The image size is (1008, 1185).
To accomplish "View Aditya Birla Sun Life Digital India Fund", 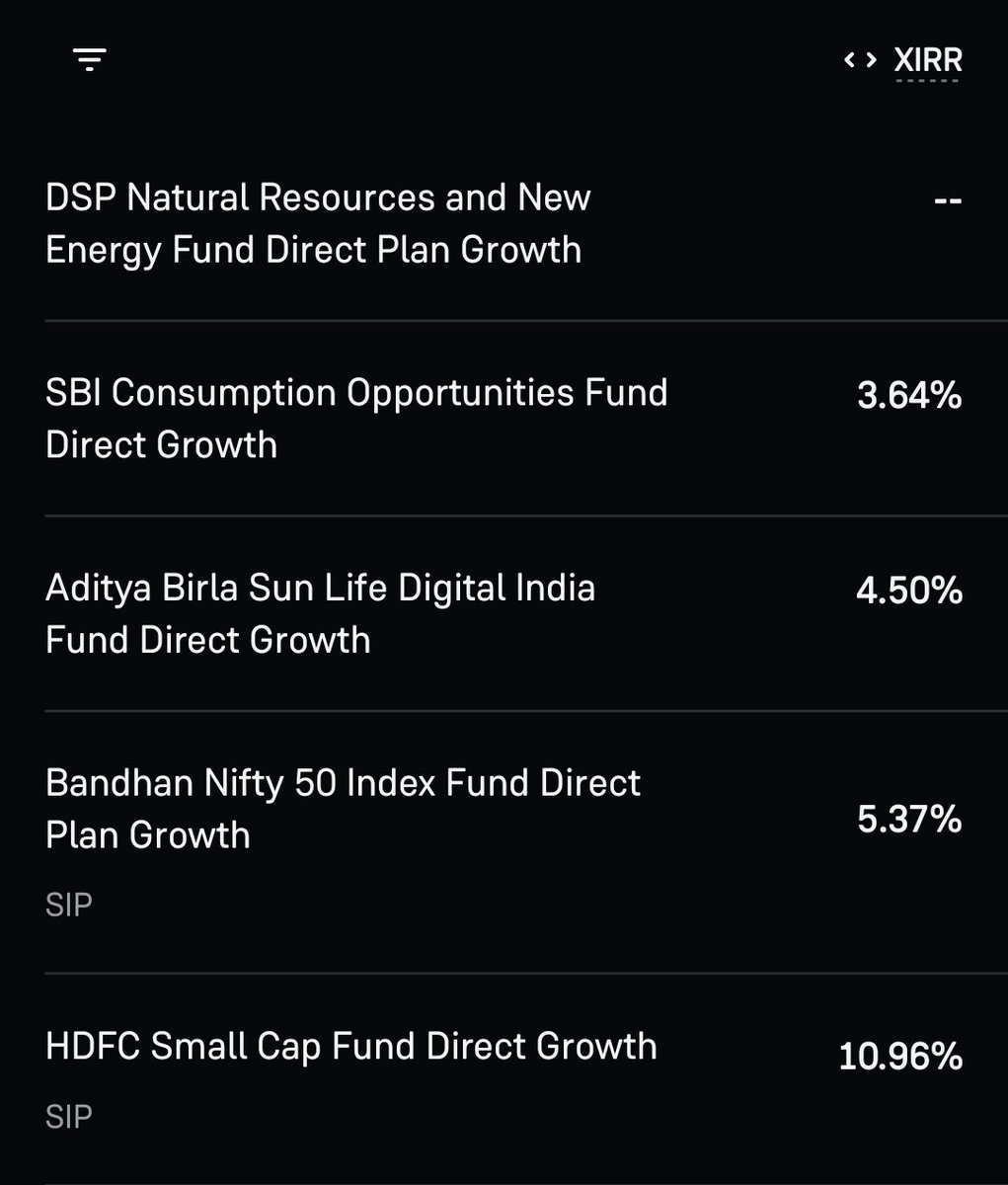I will 504,613.
